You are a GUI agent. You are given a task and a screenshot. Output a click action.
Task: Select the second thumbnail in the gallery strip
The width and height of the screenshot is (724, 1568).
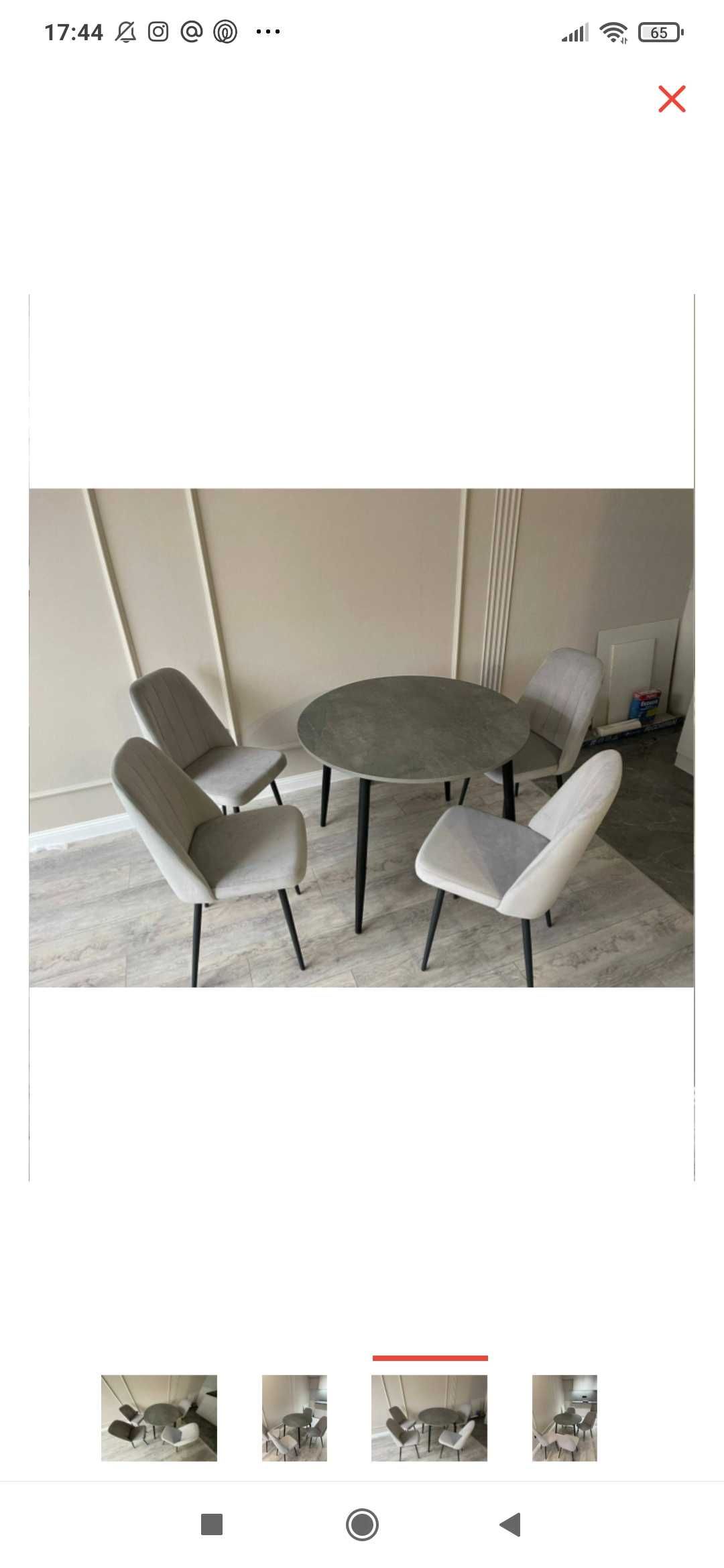(294, 1417)
